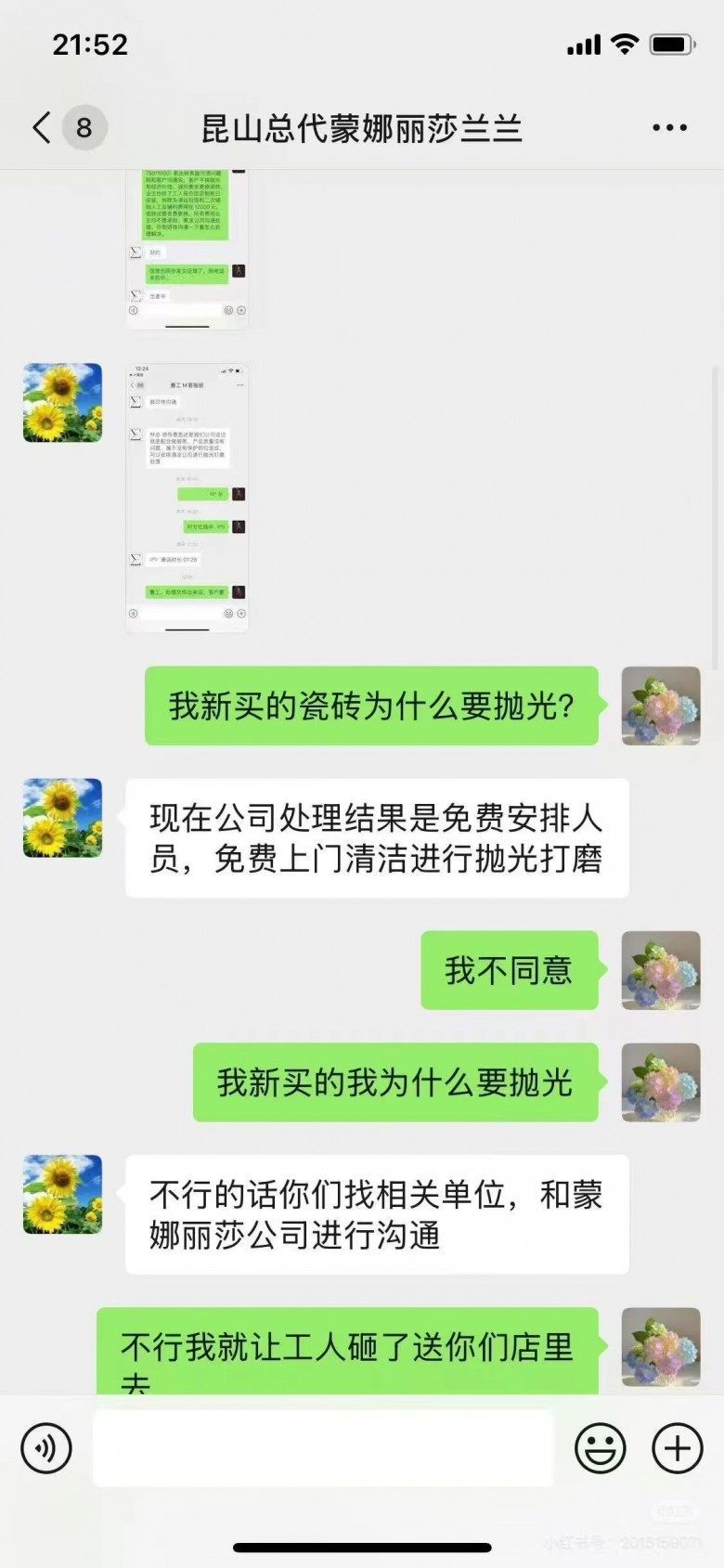Viewport: 724px width, 1568px height.
Task: Open flower avatar beside "我新买的瓷砖为什么要抛光?"
Action: [x=660, y=706]
